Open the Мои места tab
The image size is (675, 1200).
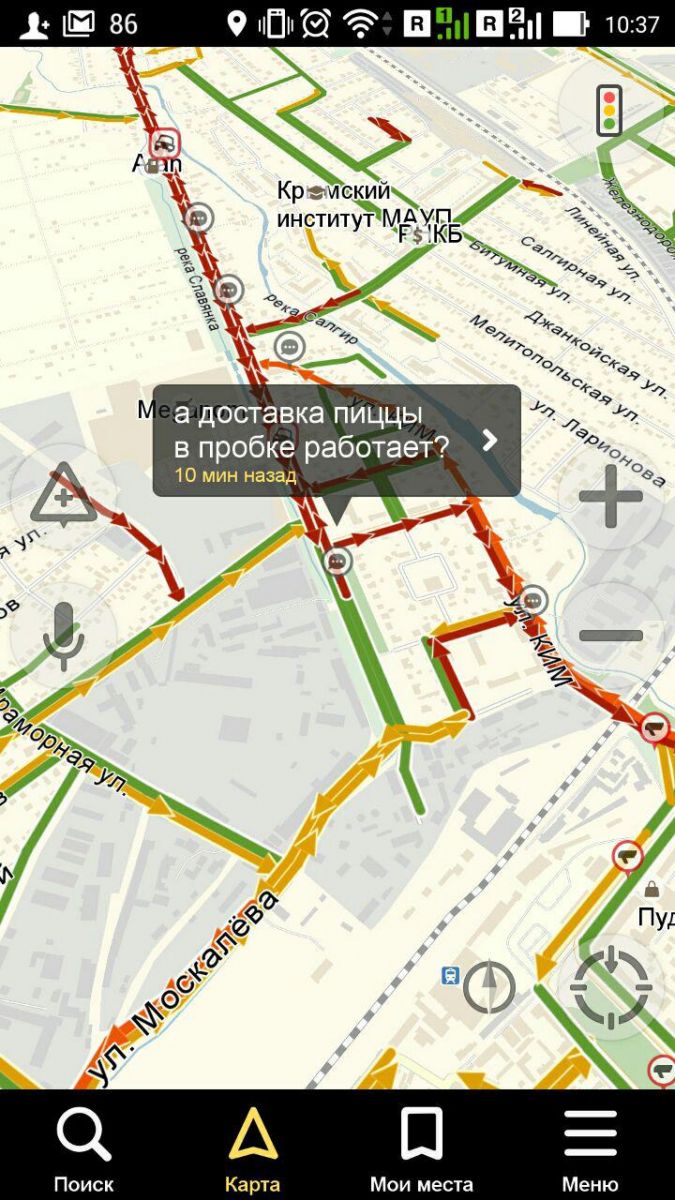421,1148
